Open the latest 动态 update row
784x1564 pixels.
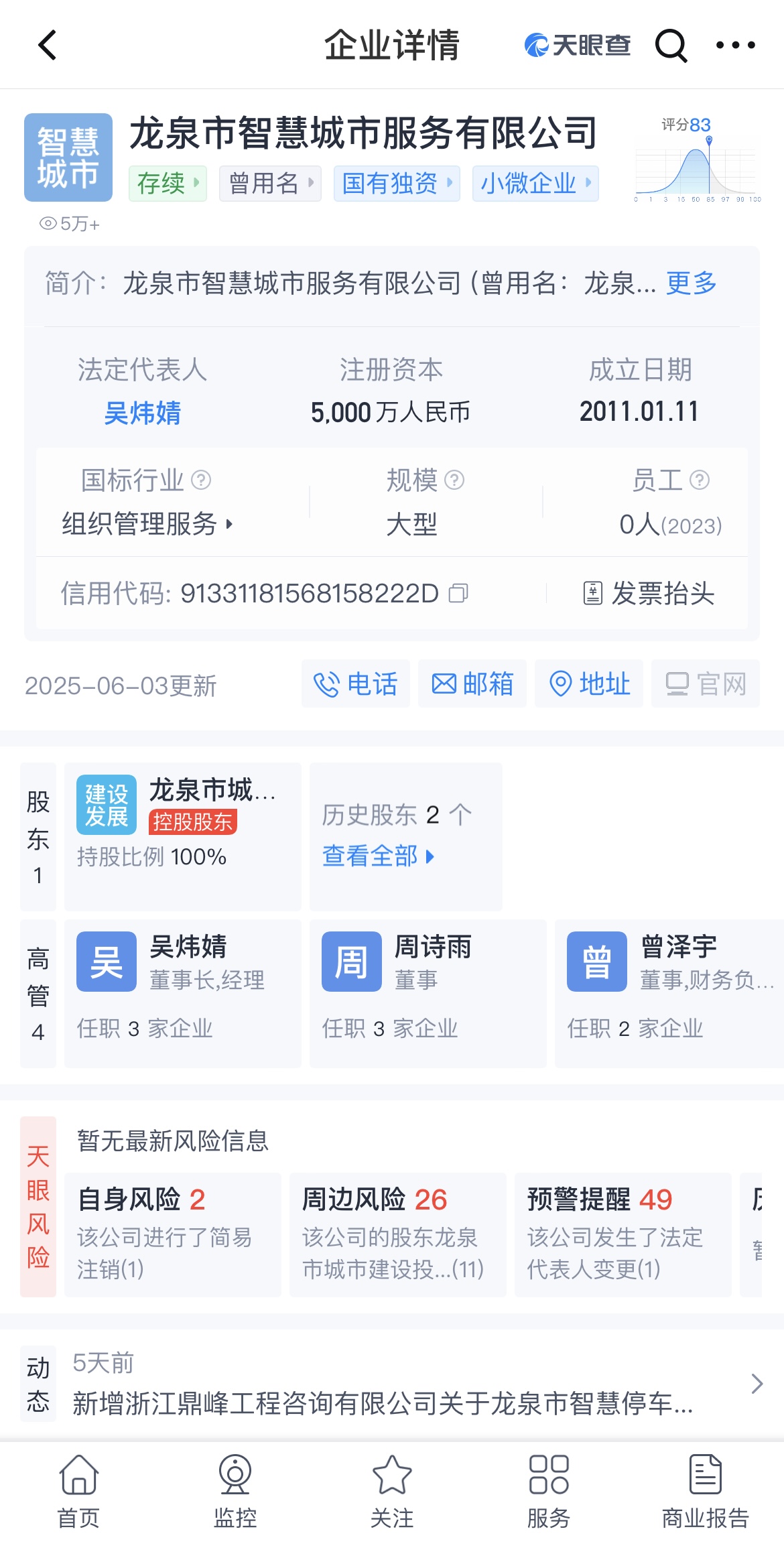pyautogui.click(x=392, y=1384)
